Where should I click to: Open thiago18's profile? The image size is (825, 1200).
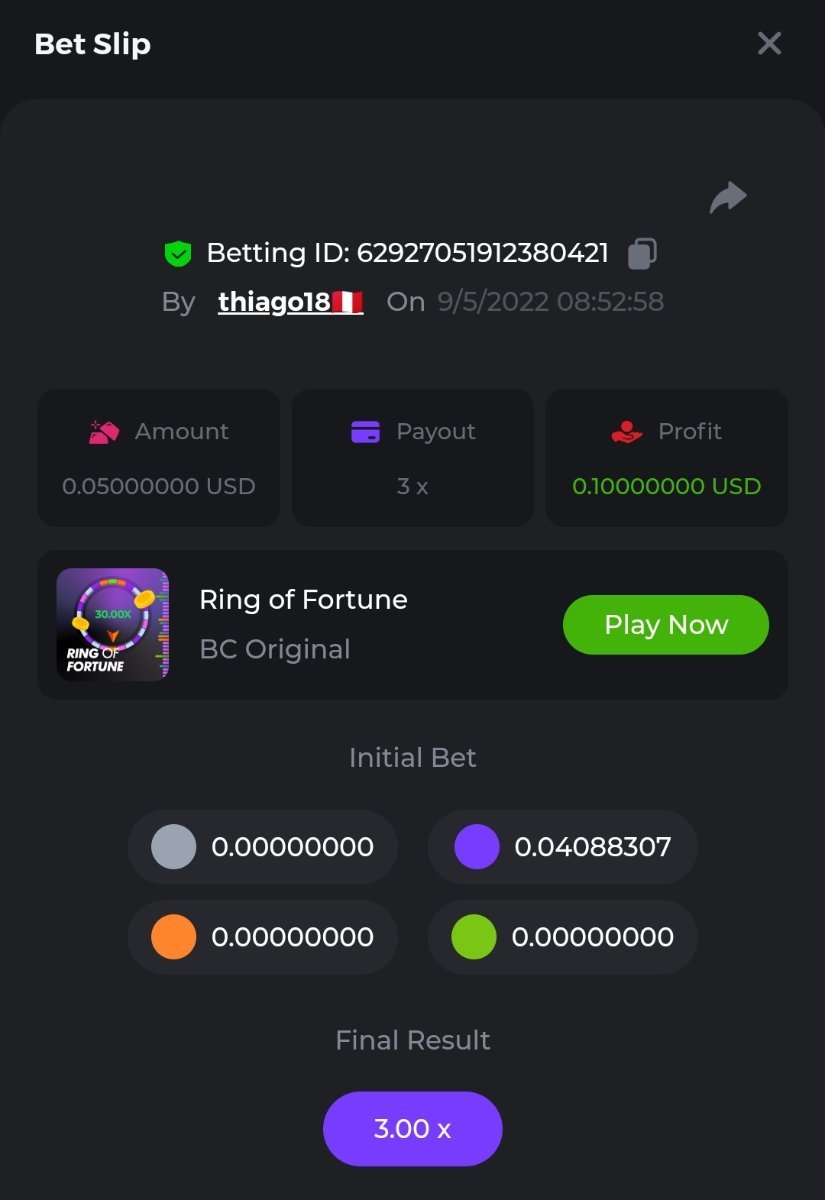click(x=289, y=302)
